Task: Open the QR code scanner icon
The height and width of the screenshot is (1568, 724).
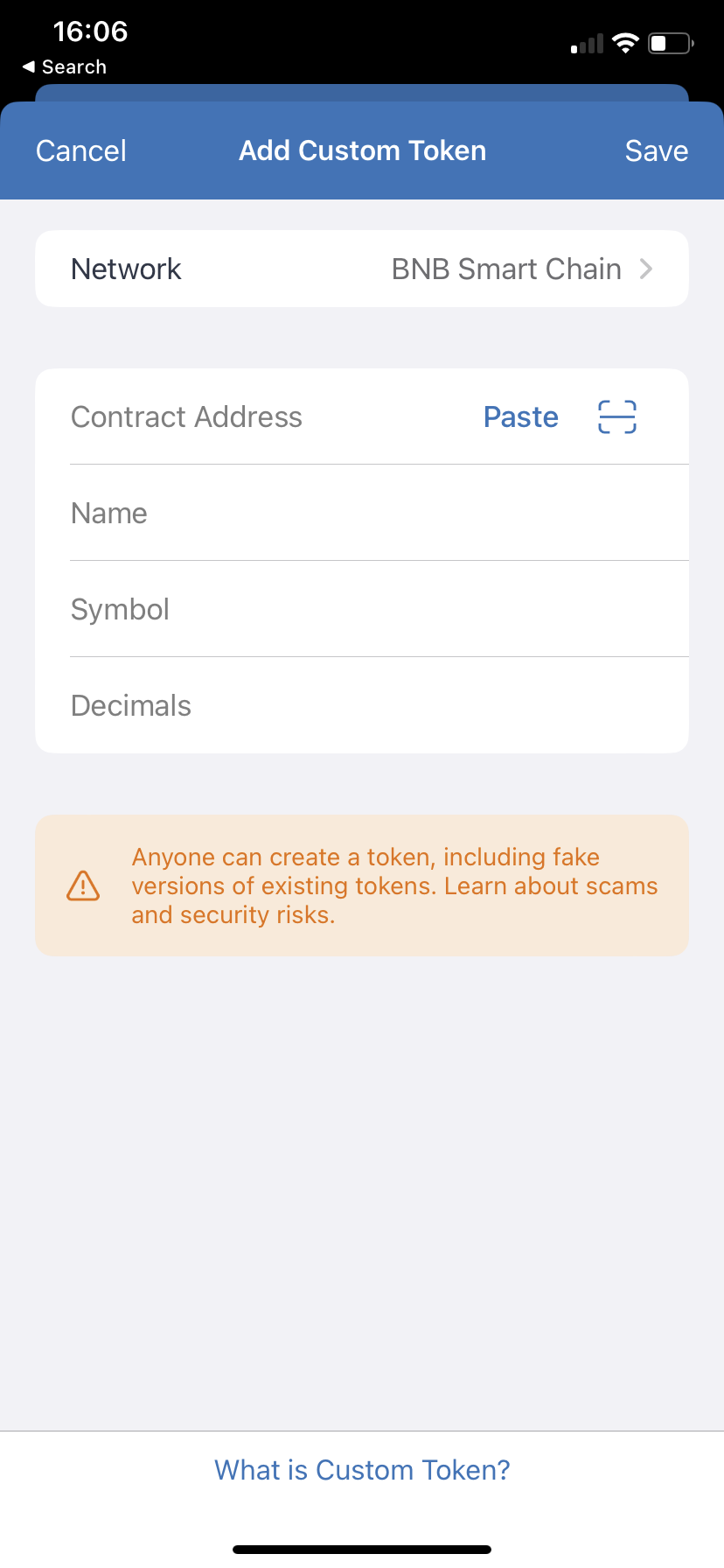Action: [617, 417]
